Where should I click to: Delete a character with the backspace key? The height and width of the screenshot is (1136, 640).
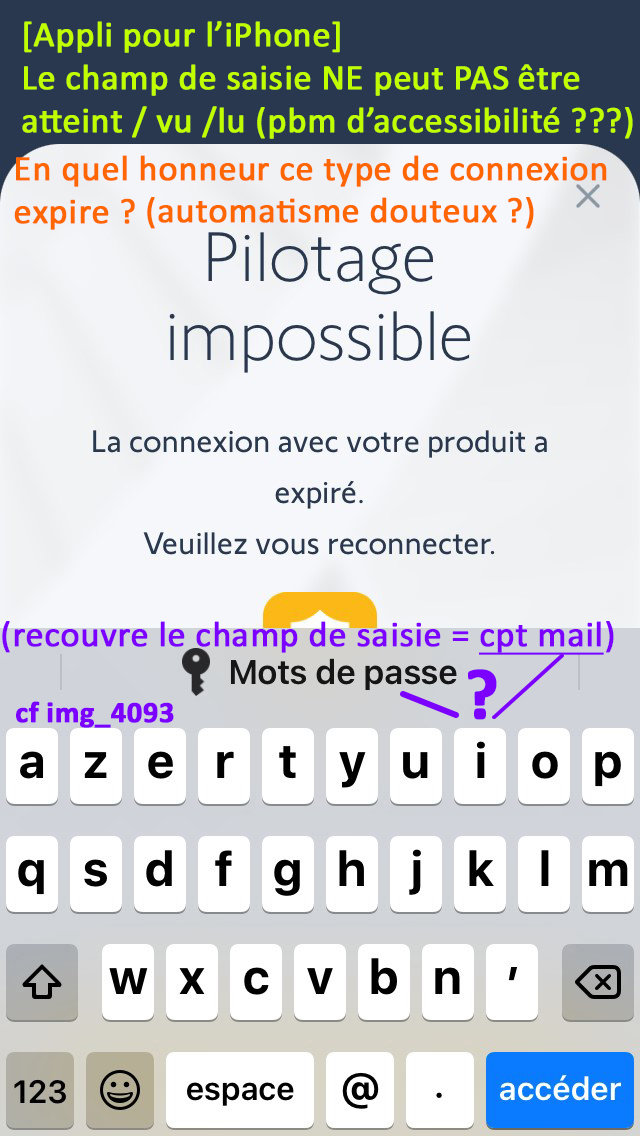tap(598, 982)
